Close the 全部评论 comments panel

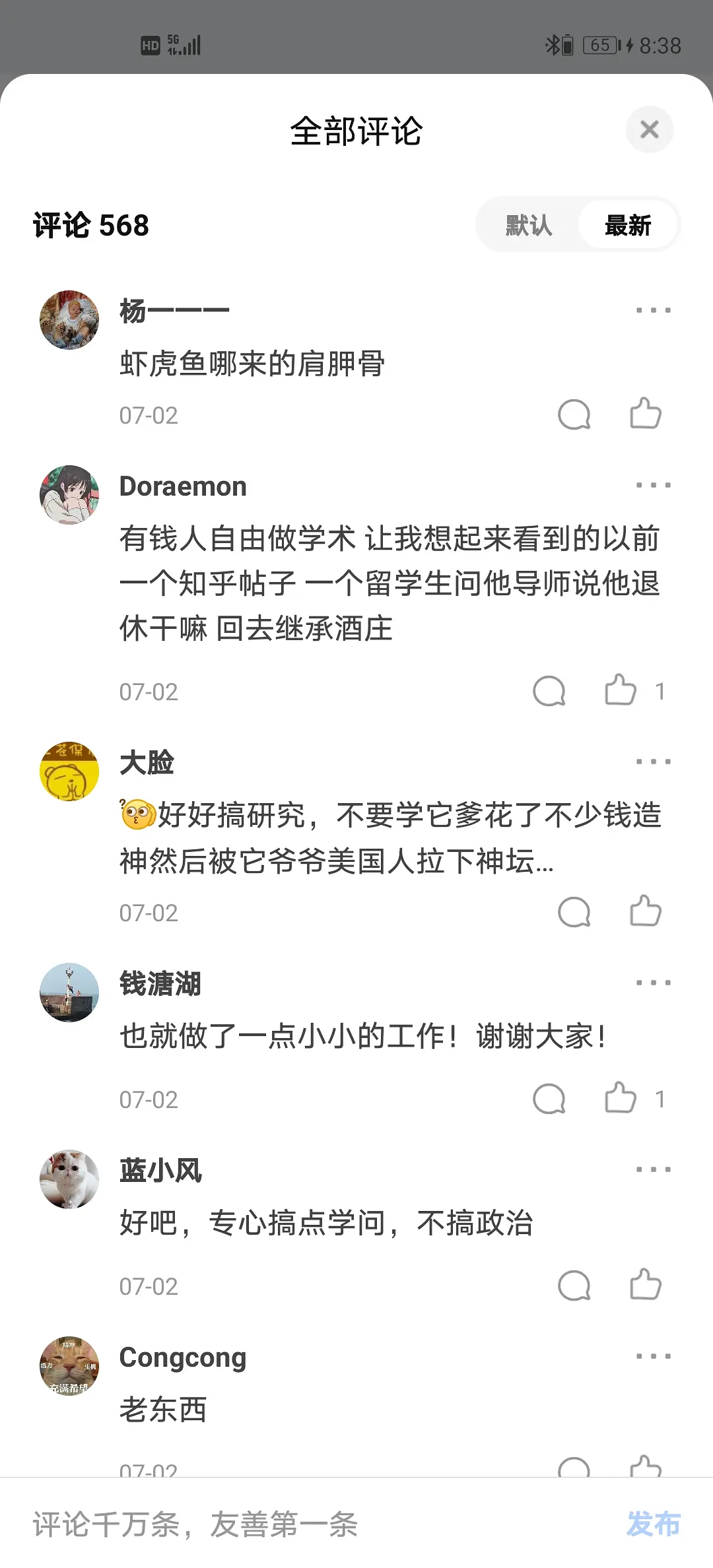[649, 129]
